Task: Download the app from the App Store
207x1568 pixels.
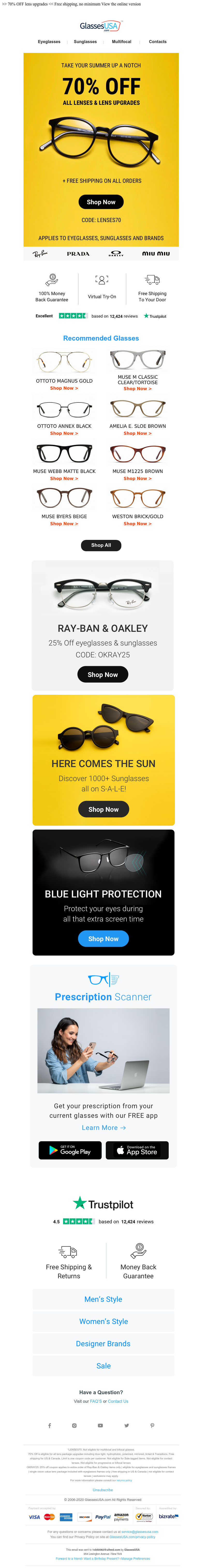Action: tap(137, 1151)
